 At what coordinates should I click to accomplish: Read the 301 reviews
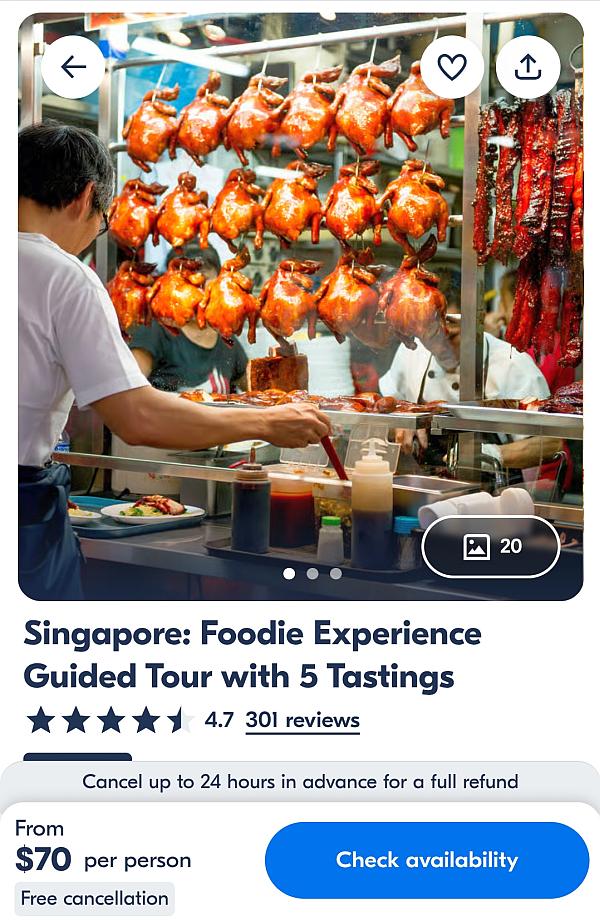click(x=302, y=720)
